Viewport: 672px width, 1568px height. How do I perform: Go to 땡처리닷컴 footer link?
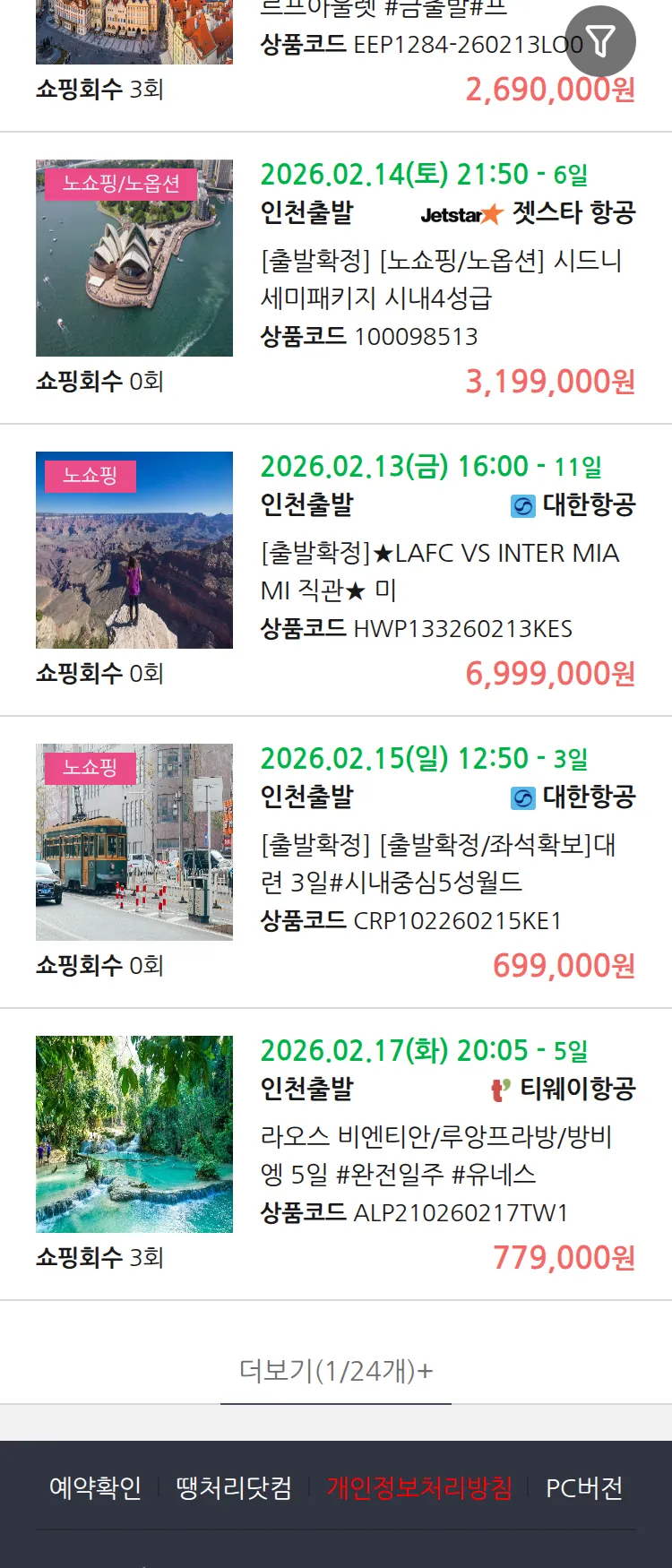[x=234, y=1488]
